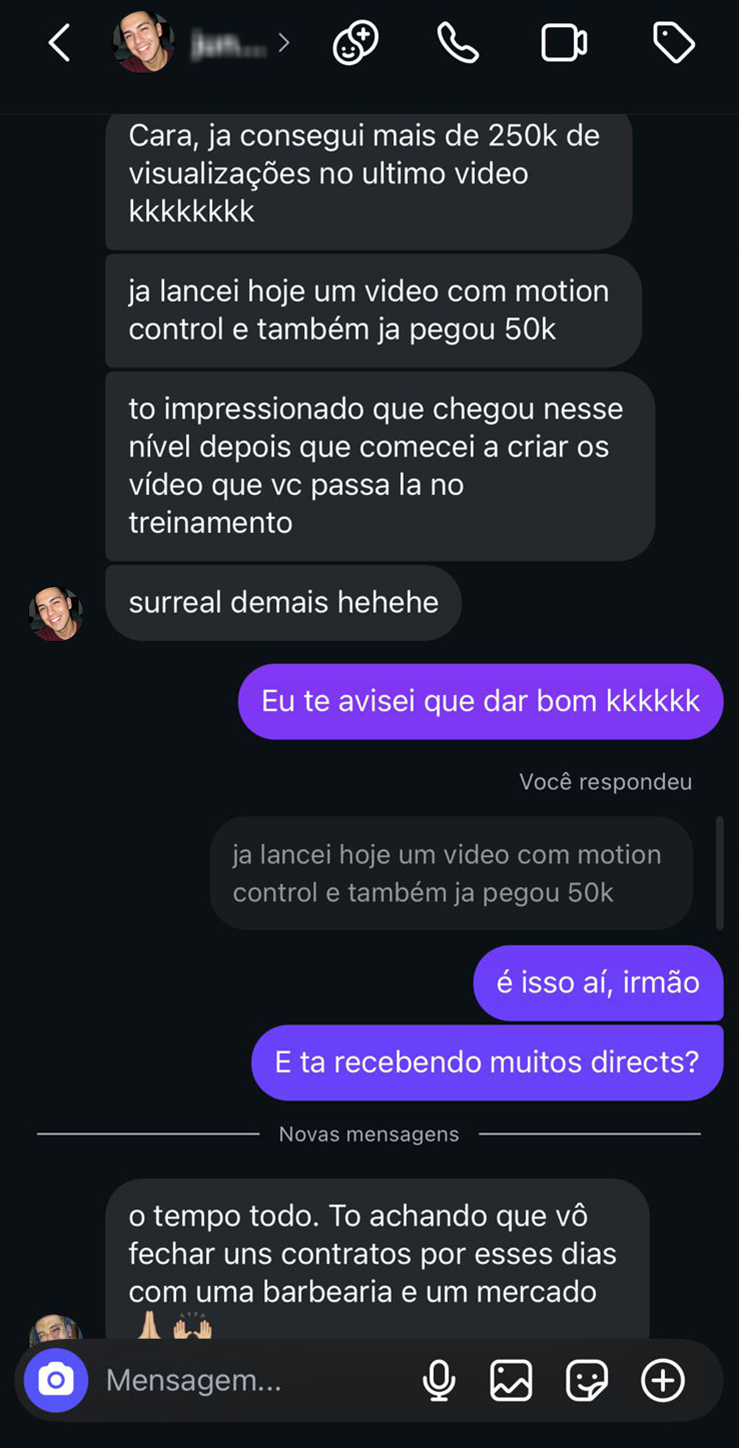This screenshot has height=1448, width=739.
Task: Open the sticker picker
Action: tap(587, 1380)
